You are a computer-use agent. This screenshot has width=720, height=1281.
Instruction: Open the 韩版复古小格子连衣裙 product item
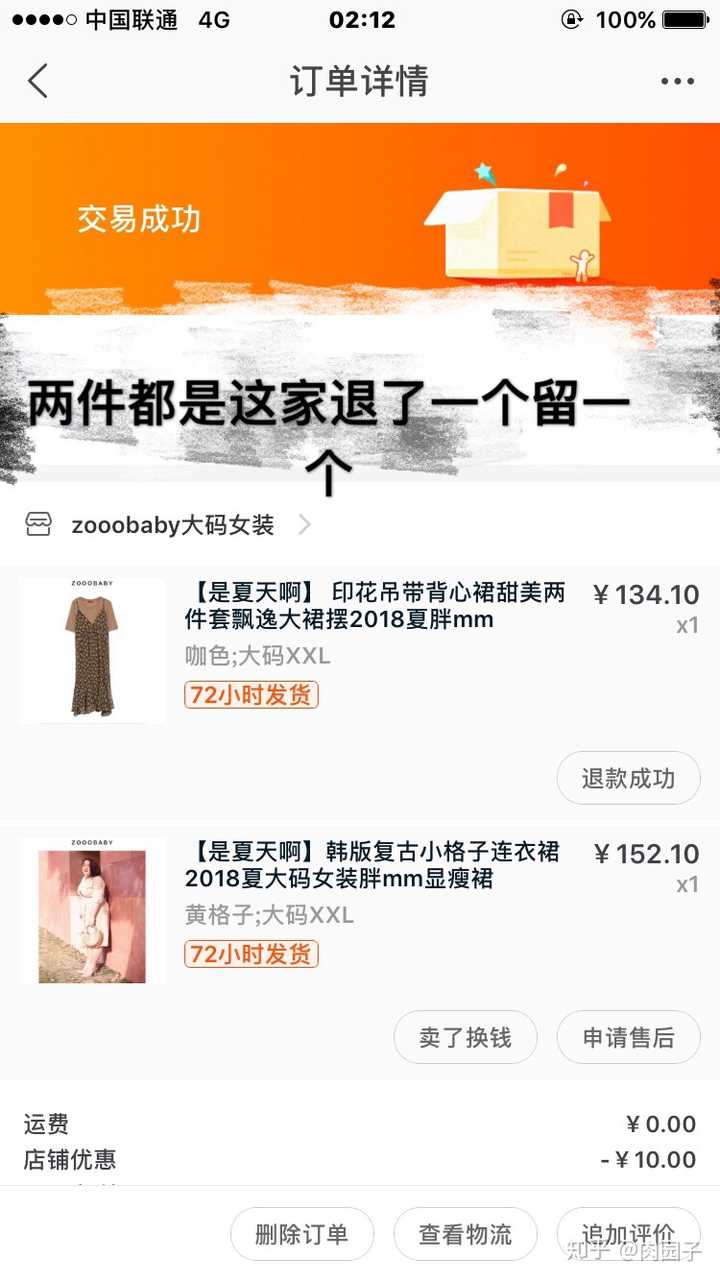(x=372, y=866)
